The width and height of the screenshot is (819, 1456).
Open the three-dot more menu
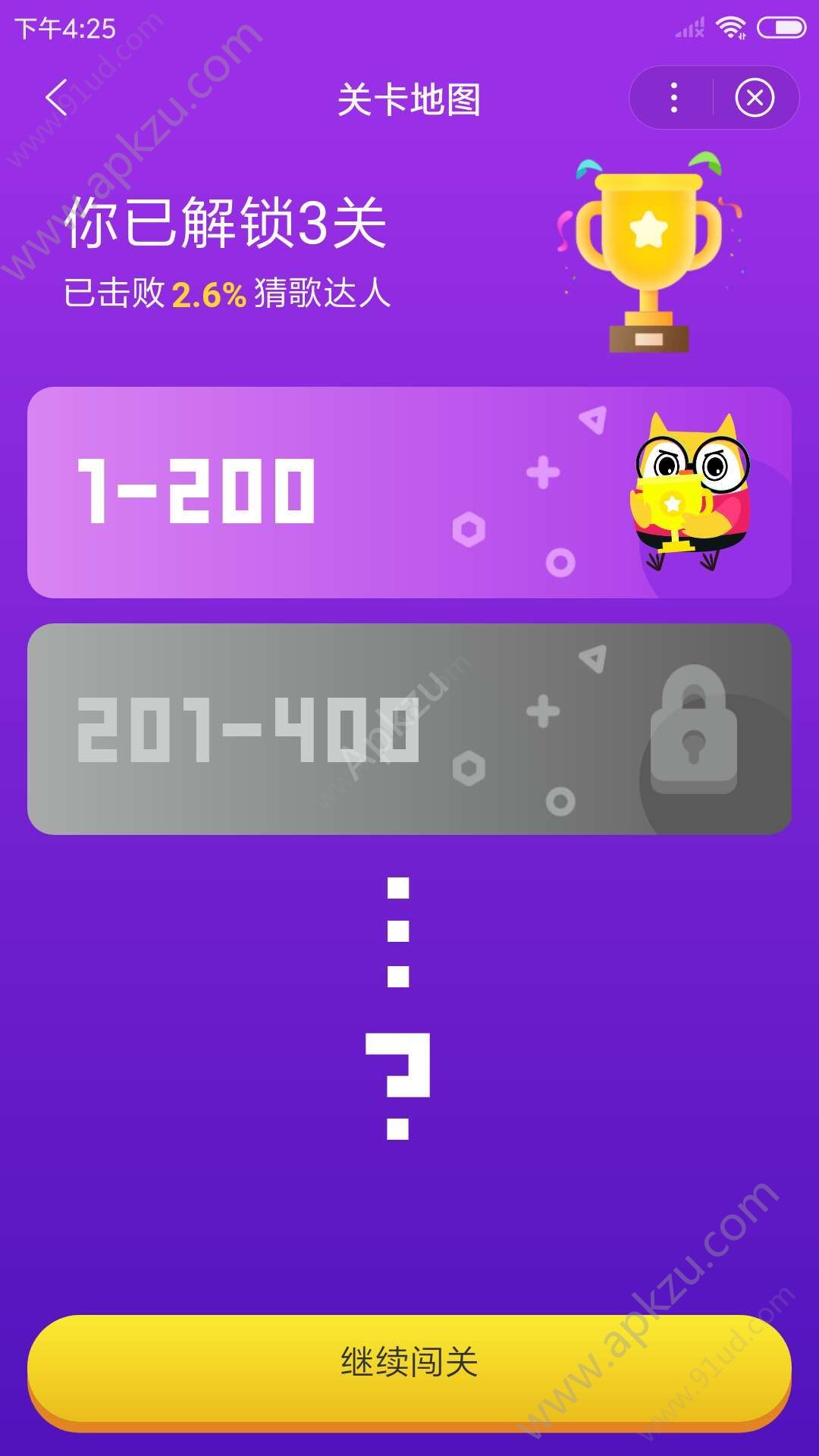click(x=673, y=98)
